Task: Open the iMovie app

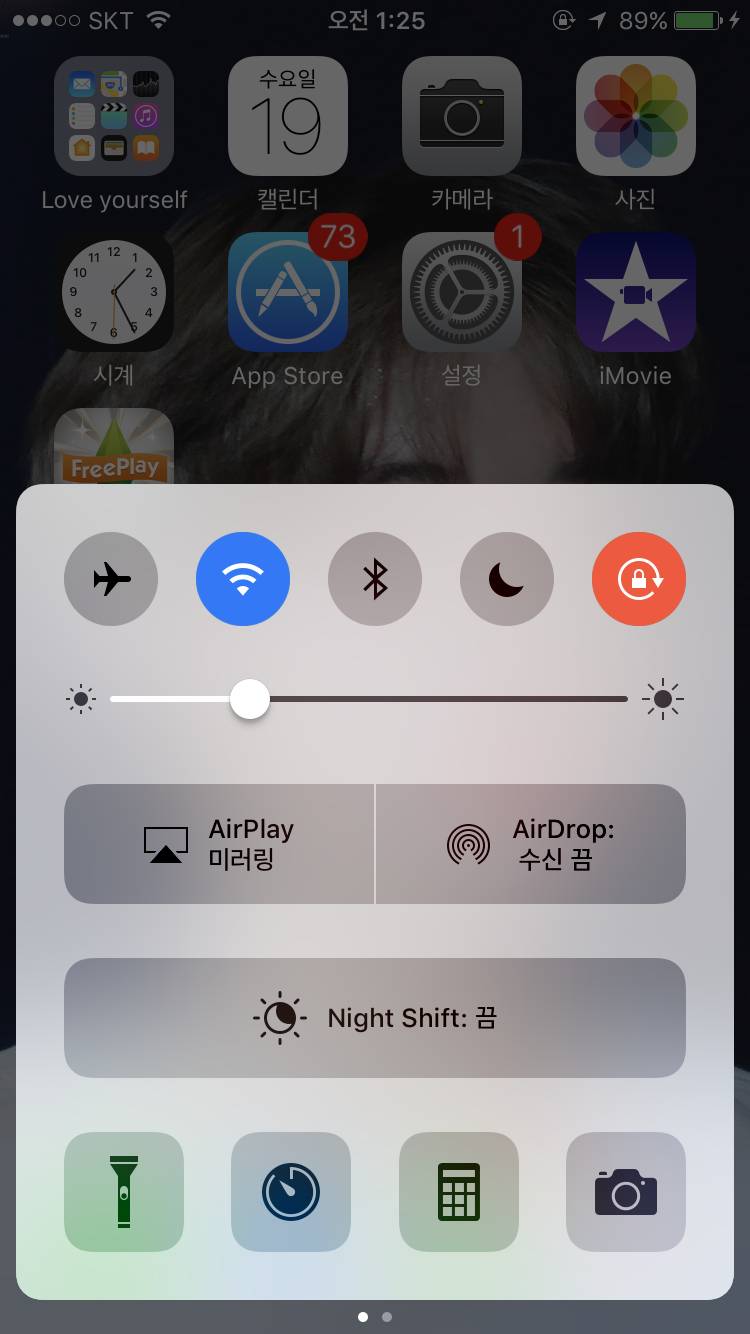Action: click(636, 292)
